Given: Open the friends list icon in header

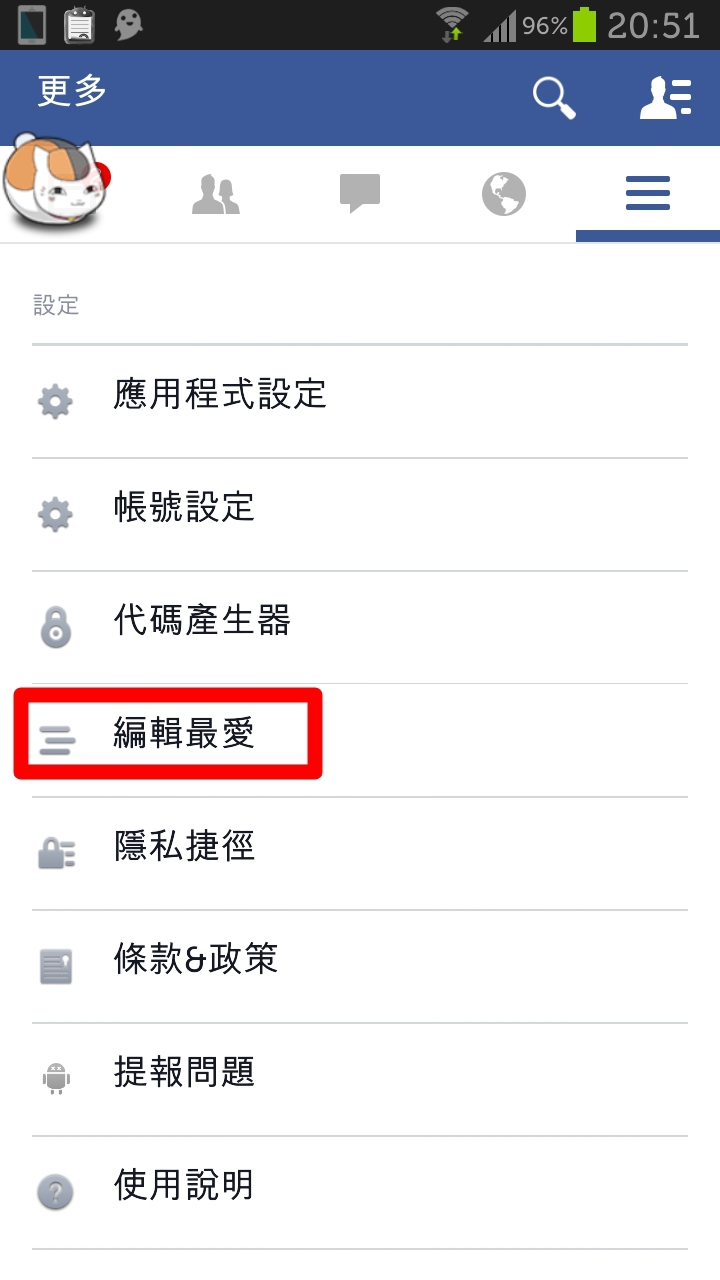Looking at the screenshot, I should pos(666,98).
